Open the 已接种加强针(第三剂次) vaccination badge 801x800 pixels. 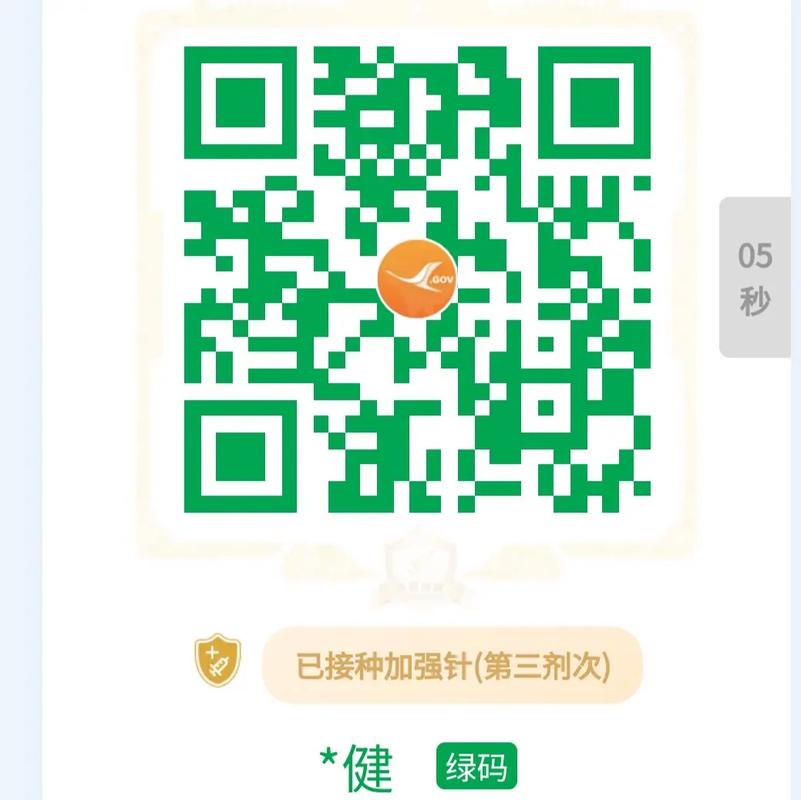tap(452, 665)
